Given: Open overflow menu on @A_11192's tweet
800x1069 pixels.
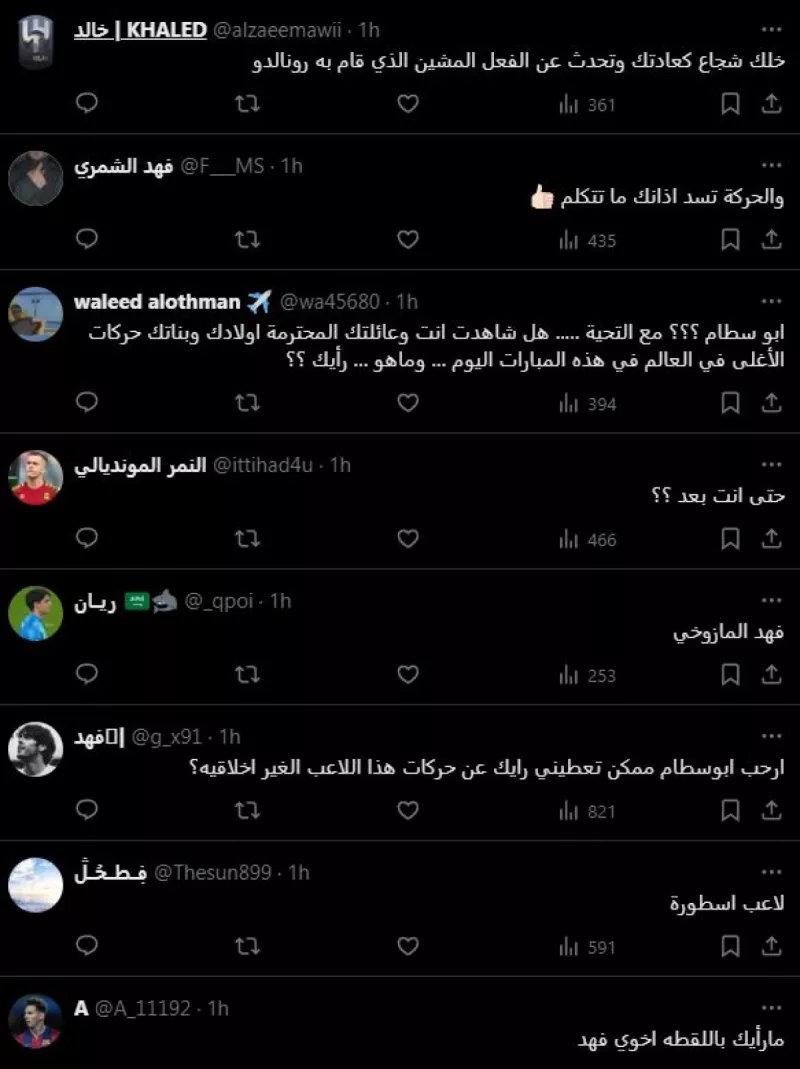Looking at the screenshot, I should pyautogui.click(x=771, y=1006).
